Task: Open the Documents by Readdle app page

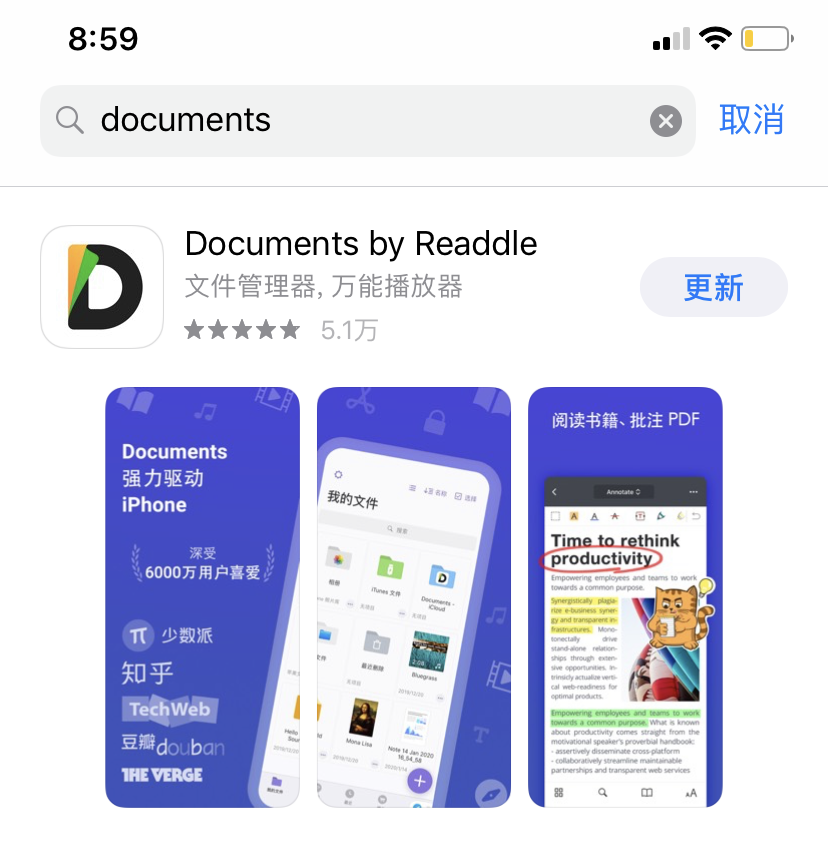Action: click(x=360, y=245)
